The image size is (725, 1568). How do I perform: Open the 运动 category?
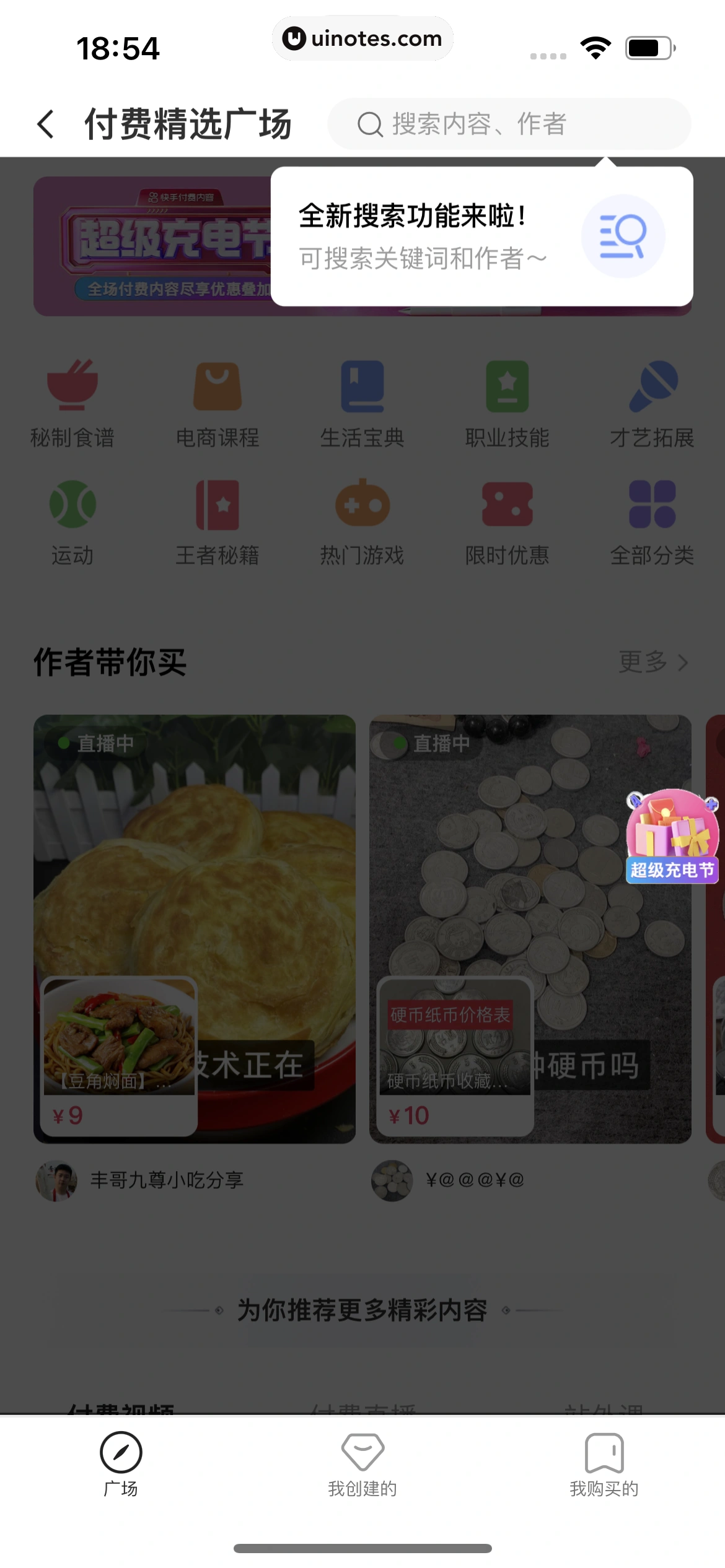[72, 521]
